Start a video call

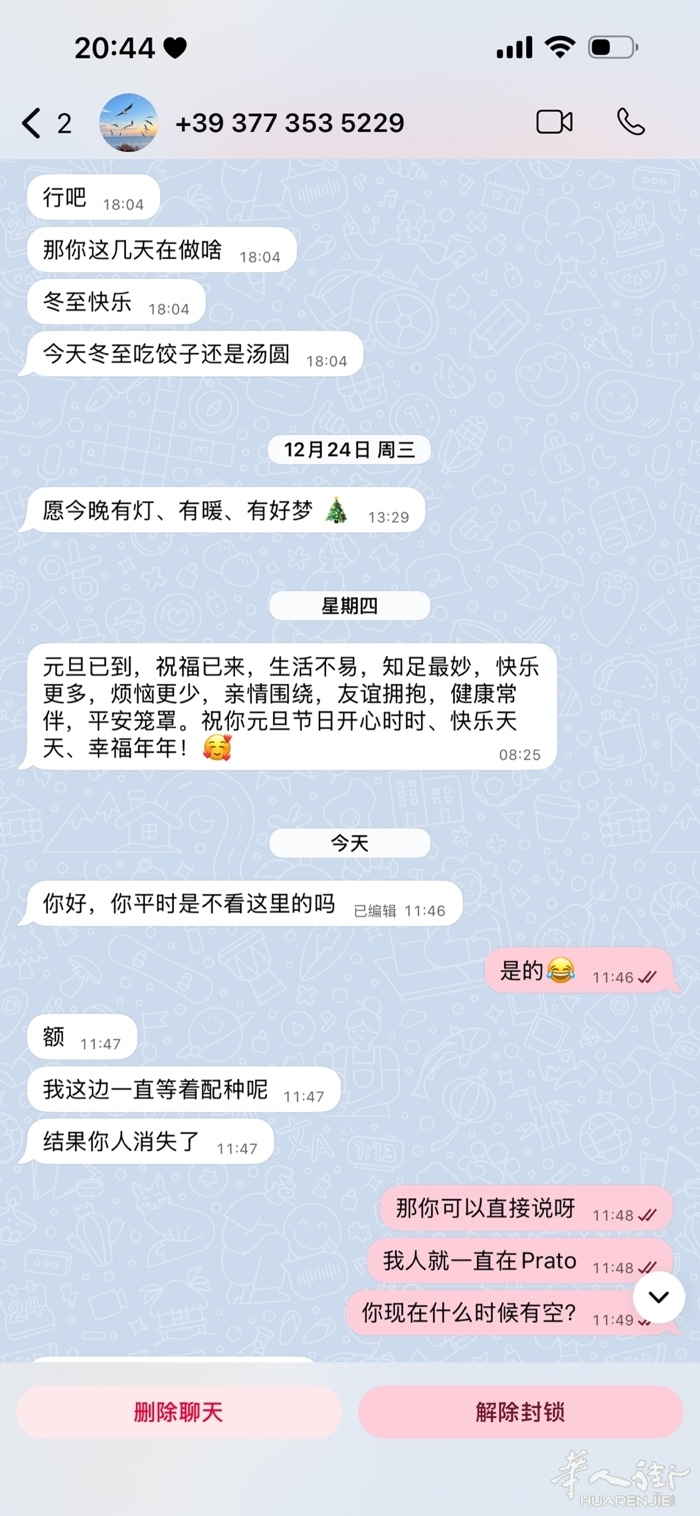point(554,122)
